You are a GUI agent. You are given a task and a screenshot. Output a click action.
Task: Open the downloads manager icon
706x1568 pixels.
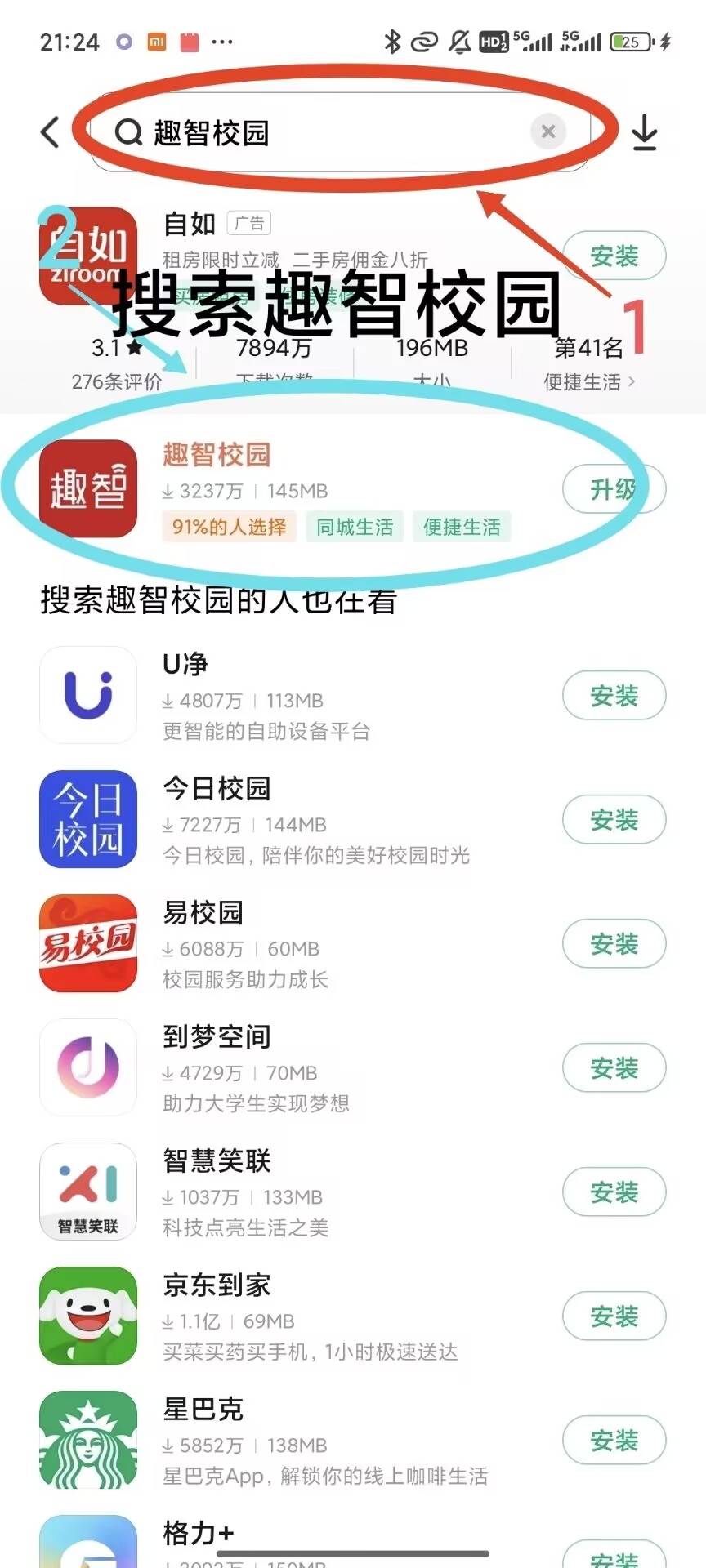click(x=645, y=132)
